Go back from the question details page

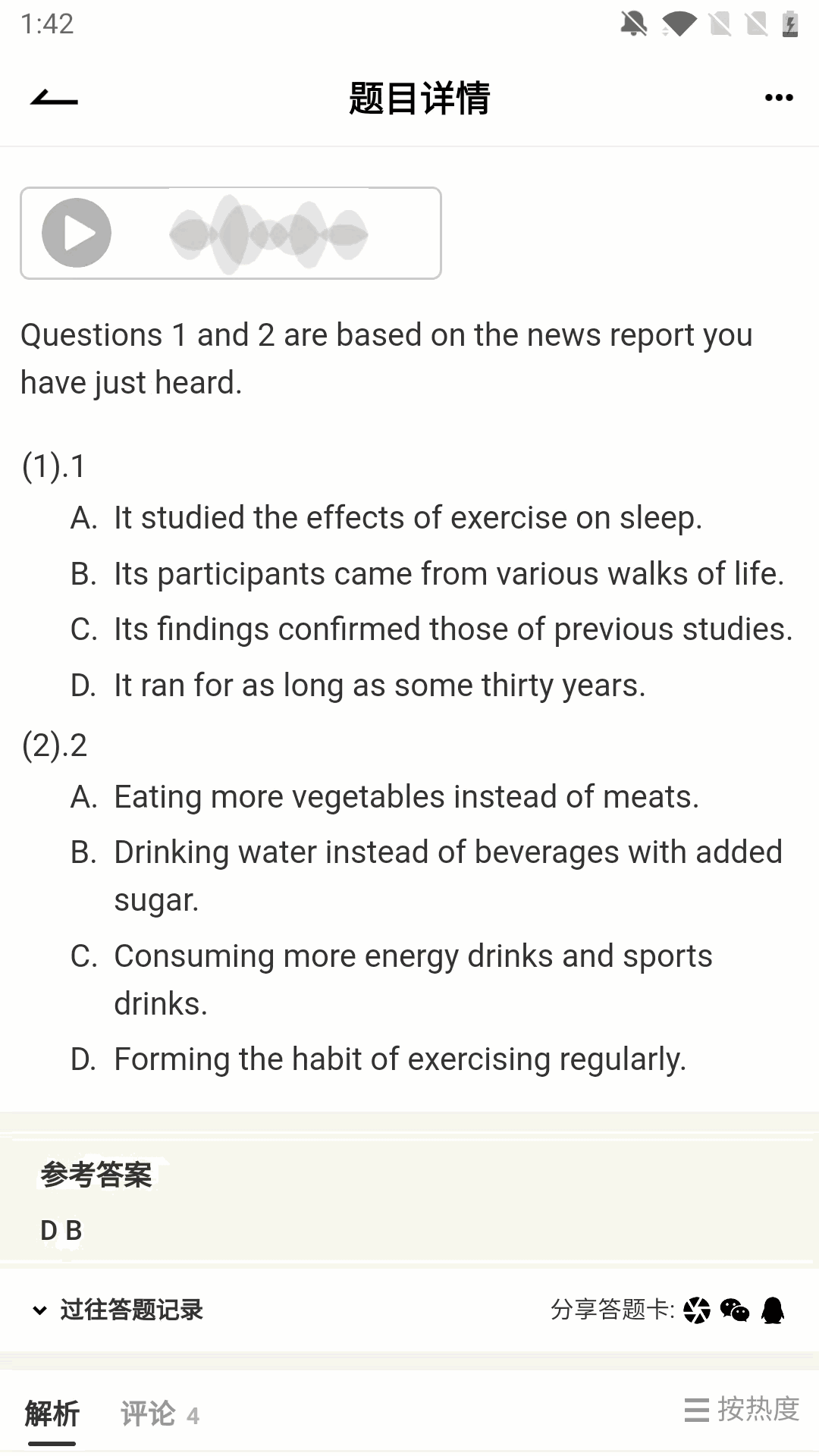[54, 99]
